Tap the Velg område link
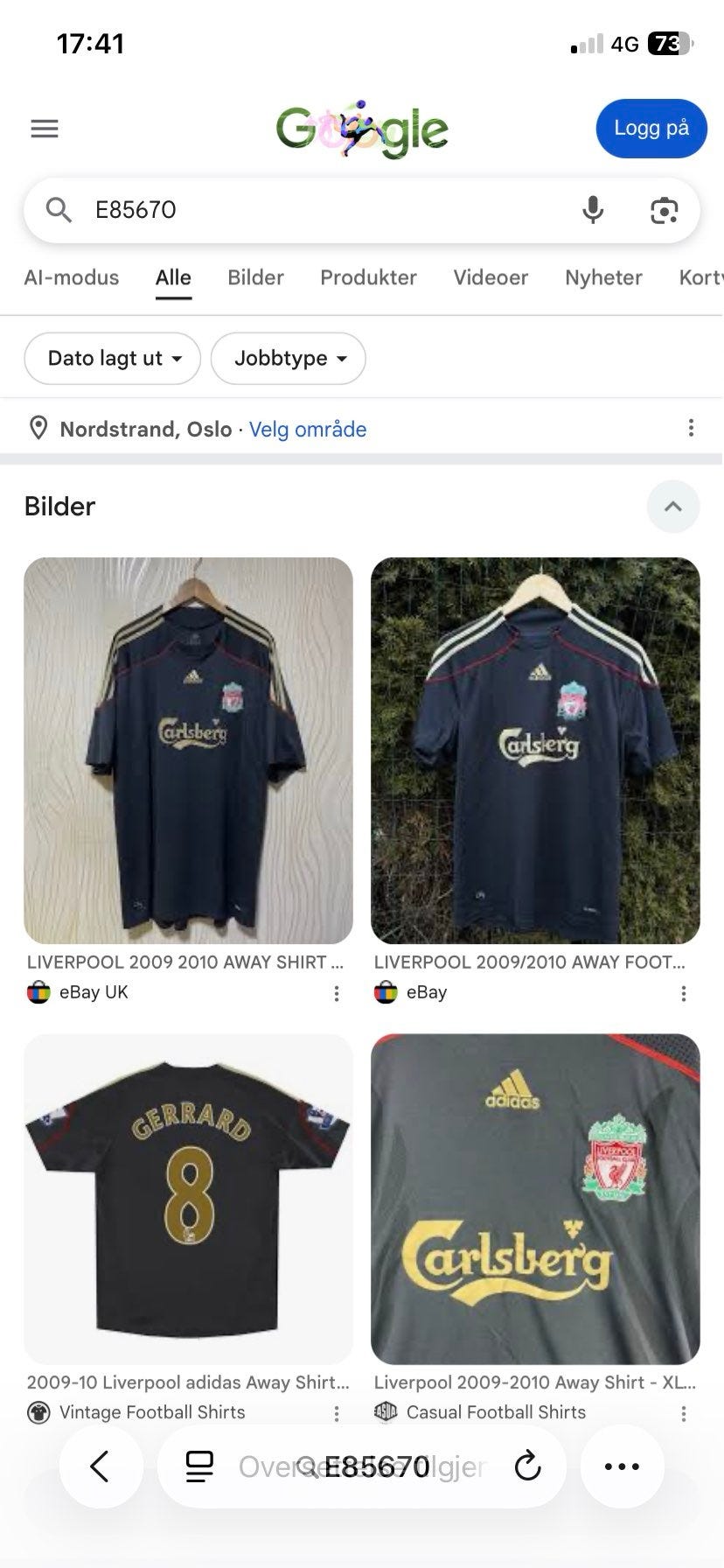The height and width of the screenshot is (1568, 724). tap(308, 429)
